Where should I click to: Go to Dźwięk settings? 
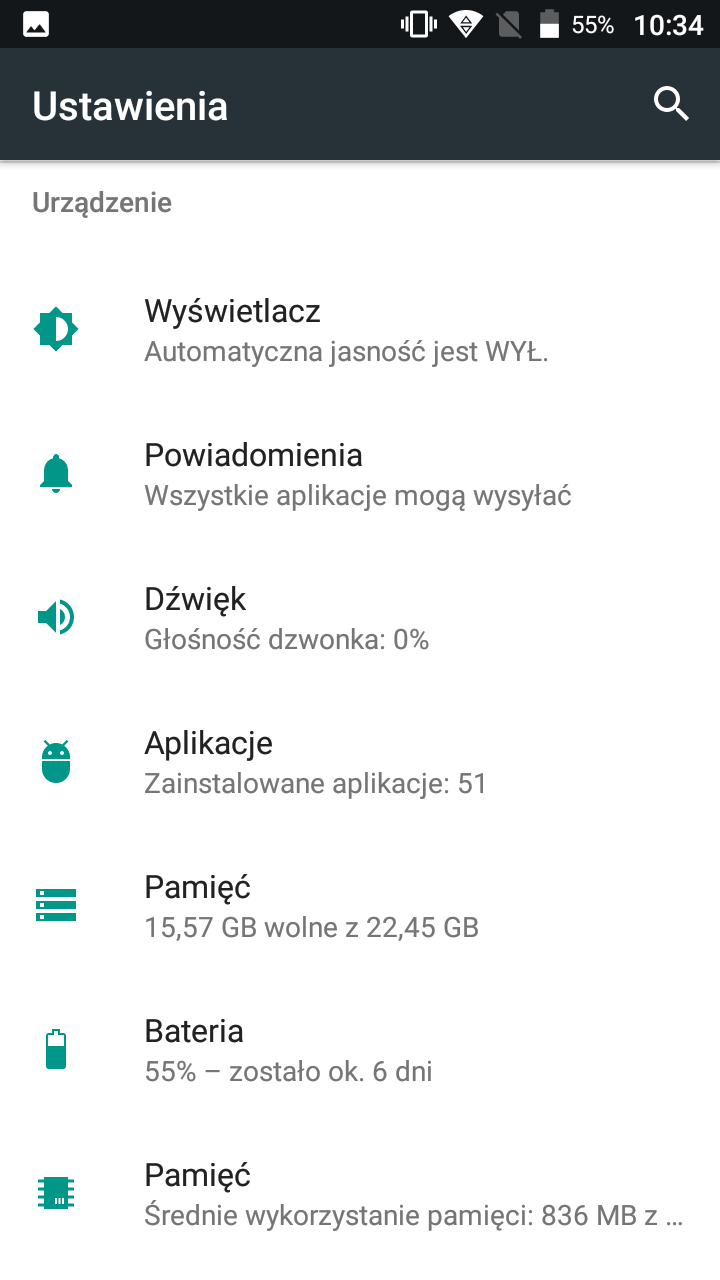360,618
